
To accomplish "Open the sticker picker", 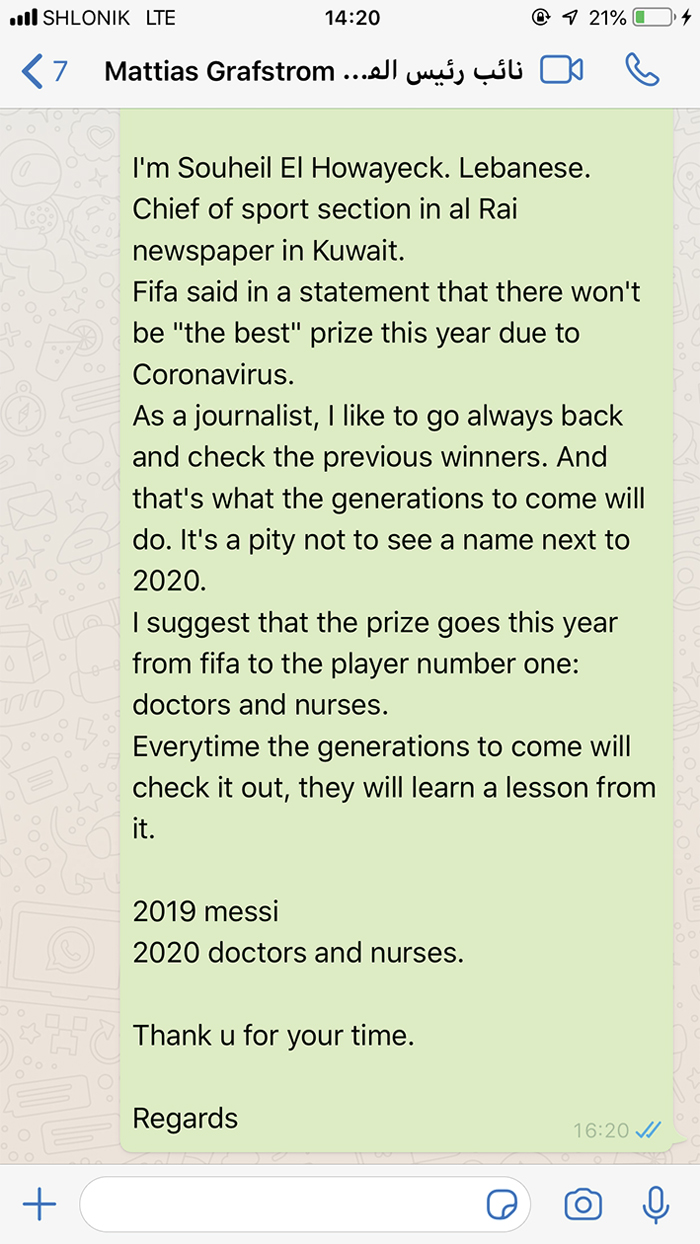I will tap(502, 1205).
